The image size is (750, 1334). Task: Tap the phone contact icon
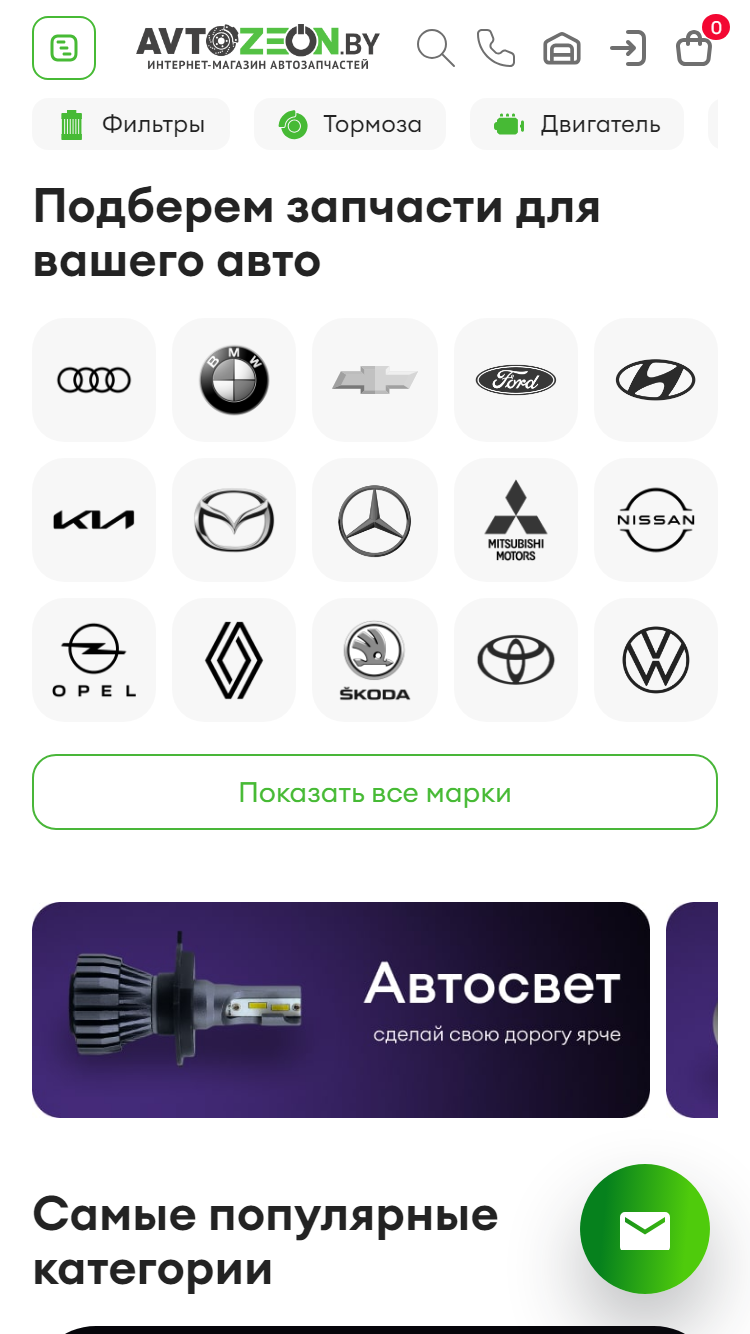pos(495,48)
